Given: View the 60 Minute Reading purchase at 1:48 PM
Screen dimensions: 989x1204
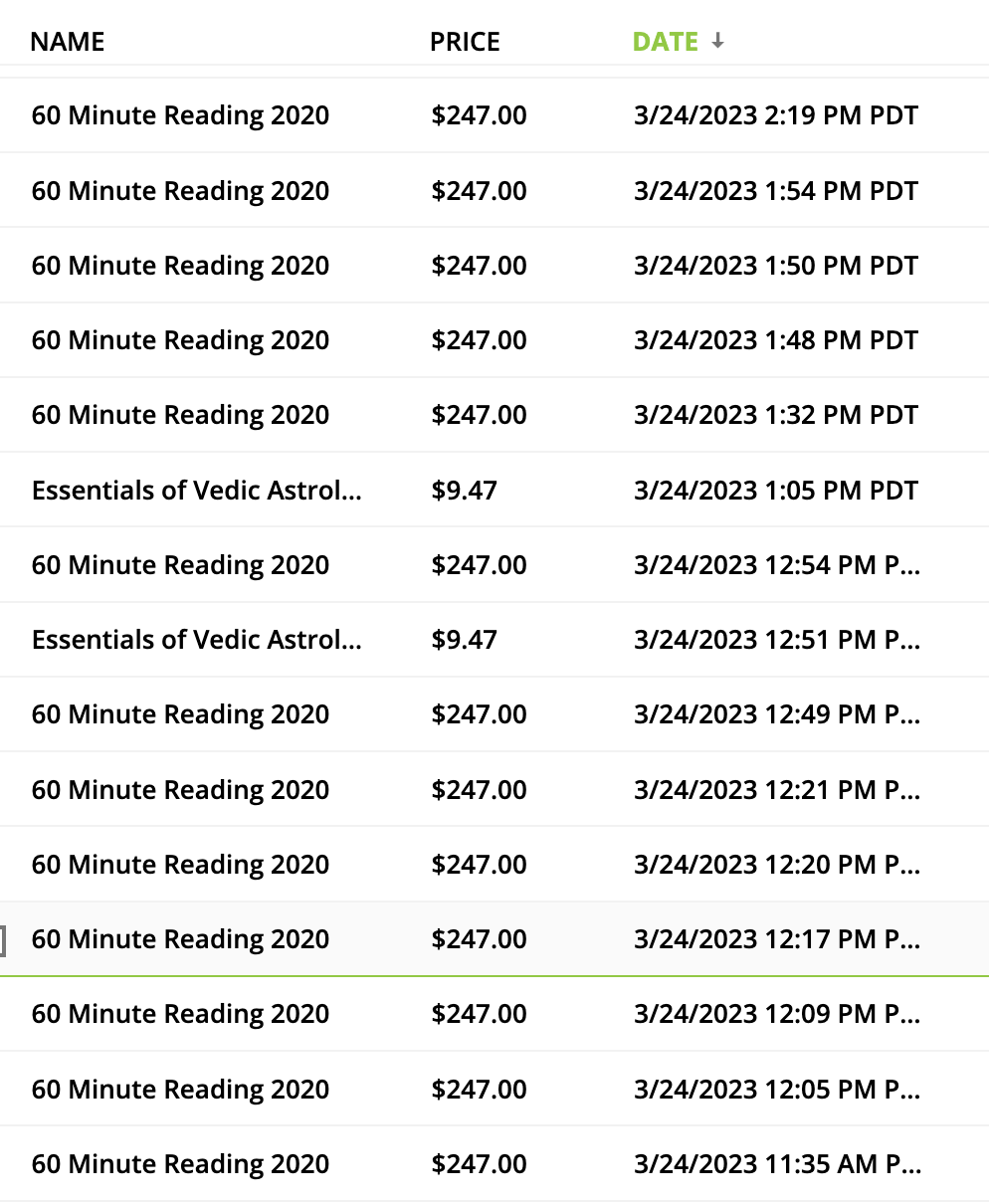Looking at the screenshot, I should (x=180, y=340).
